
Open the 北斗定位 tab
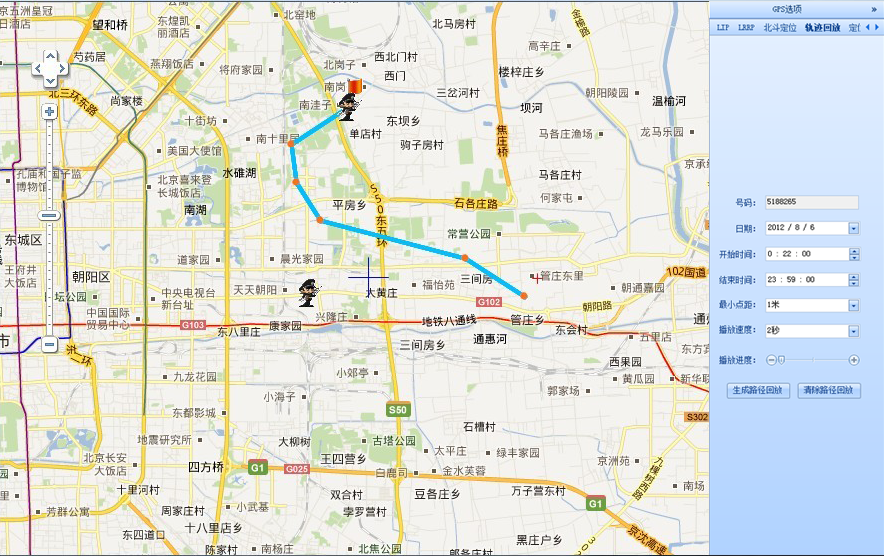click(780, 28)
